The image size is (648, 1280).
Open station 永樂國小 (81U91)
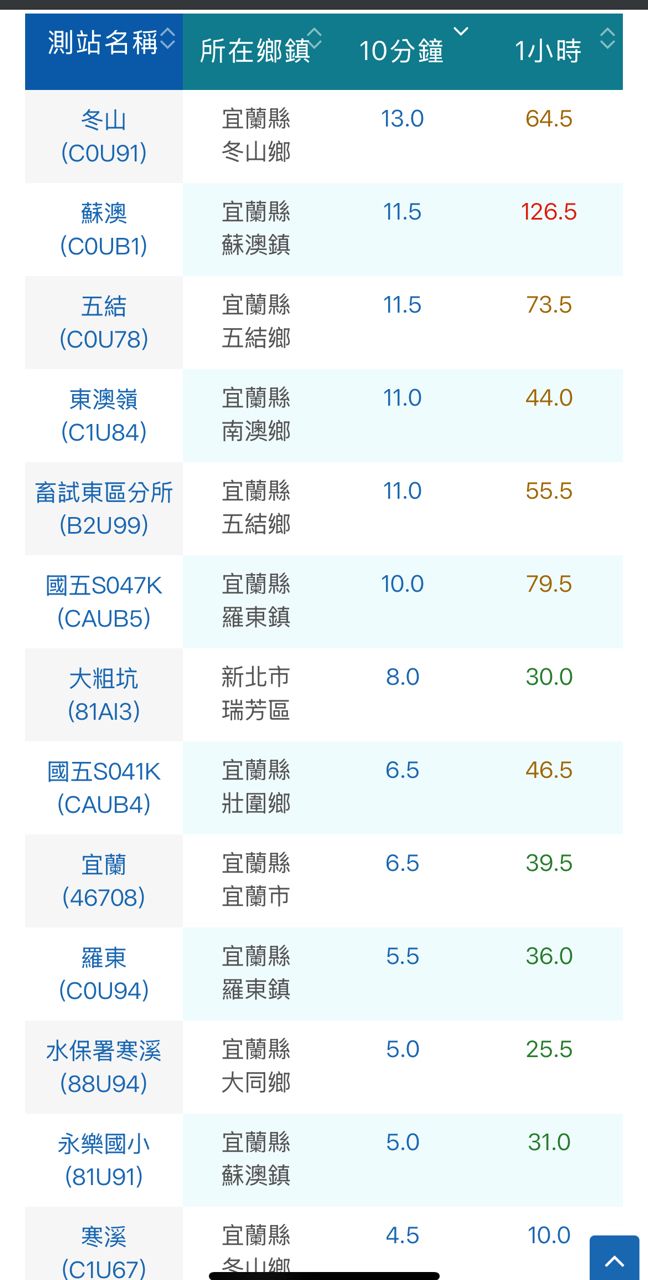pyautogui.click(x=104, y=1159)
